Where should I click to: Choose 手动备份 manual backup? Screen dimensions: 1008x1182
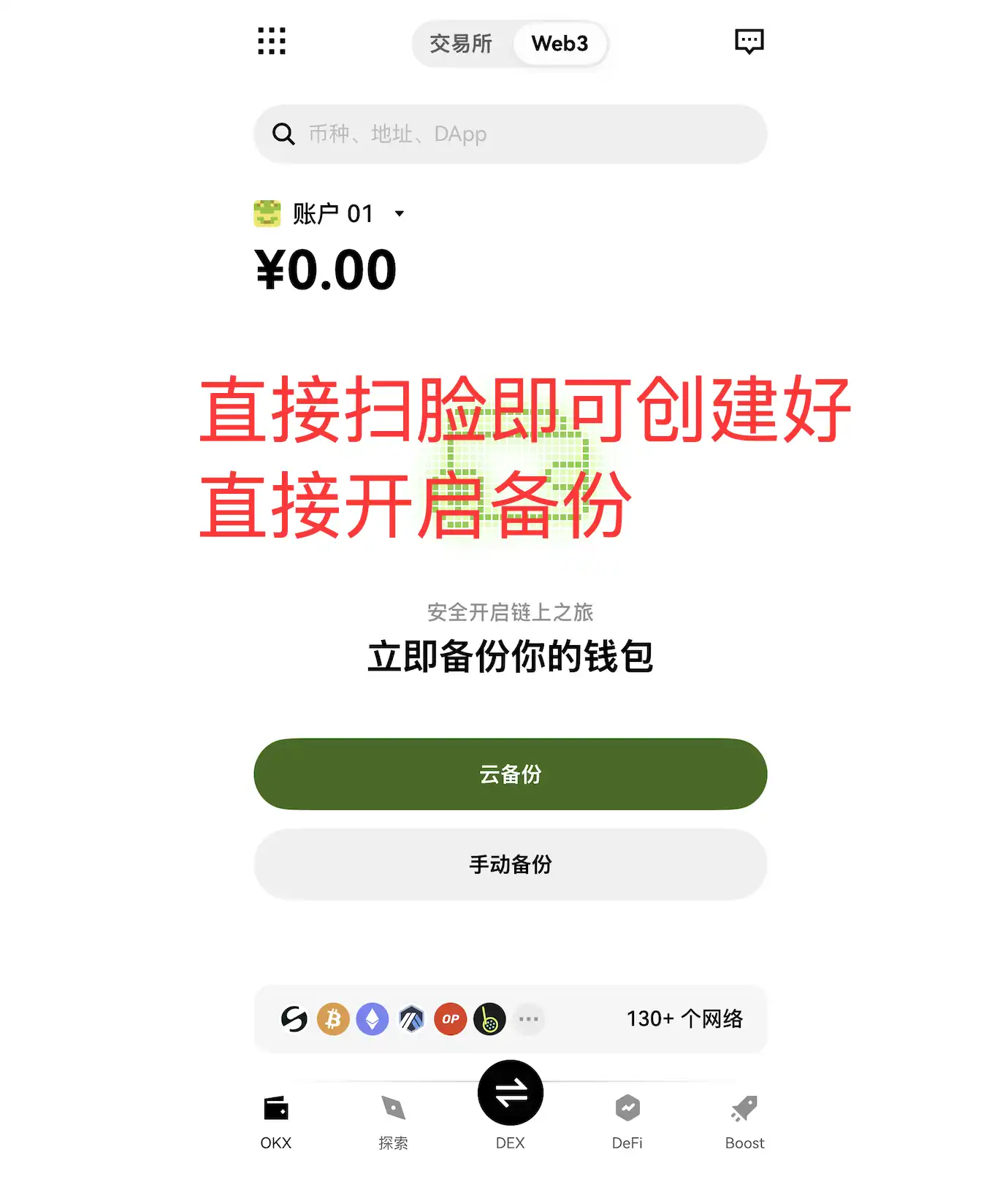511,865
